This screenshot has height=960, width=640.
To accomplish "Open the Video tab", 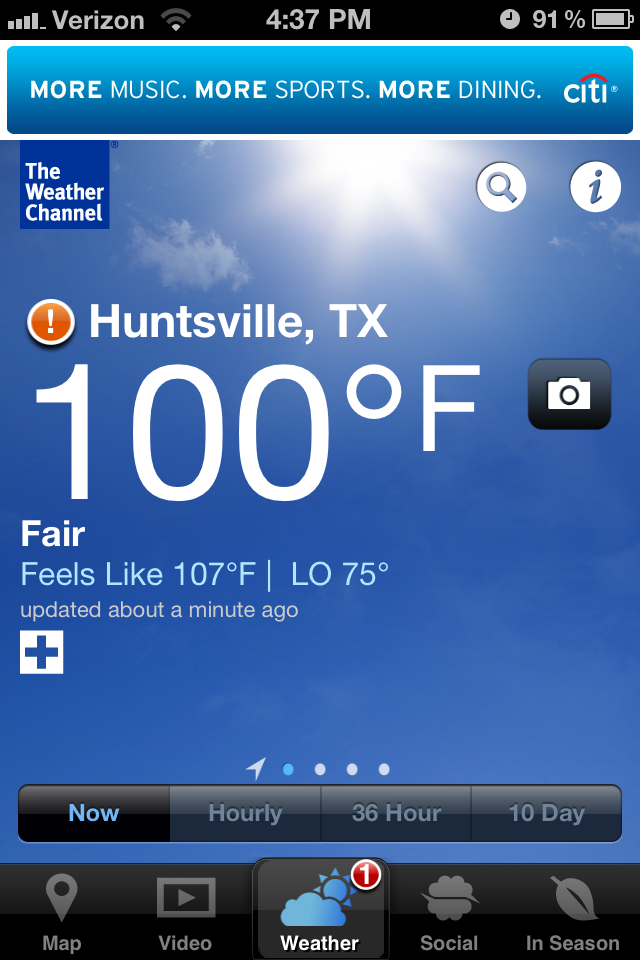I will tap(185, 912).
